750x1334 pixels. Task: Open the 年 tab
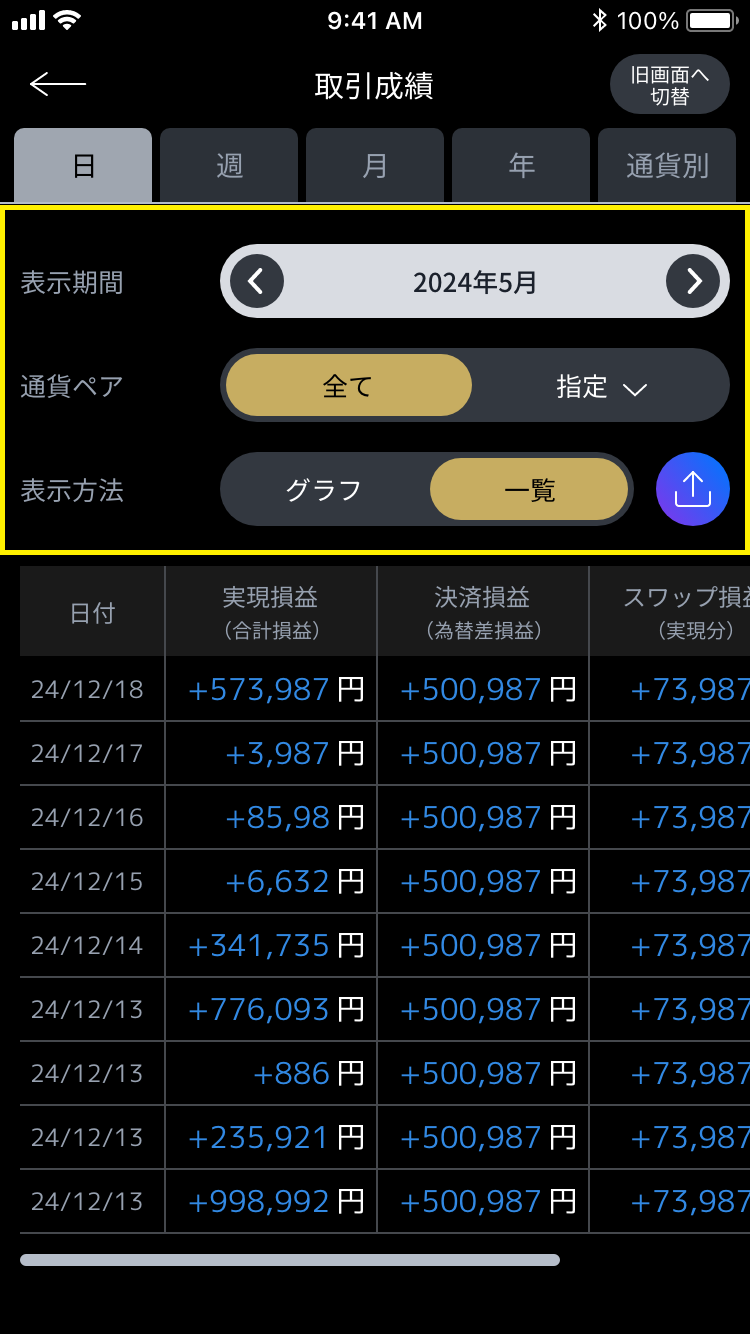[x=521, y=165]
